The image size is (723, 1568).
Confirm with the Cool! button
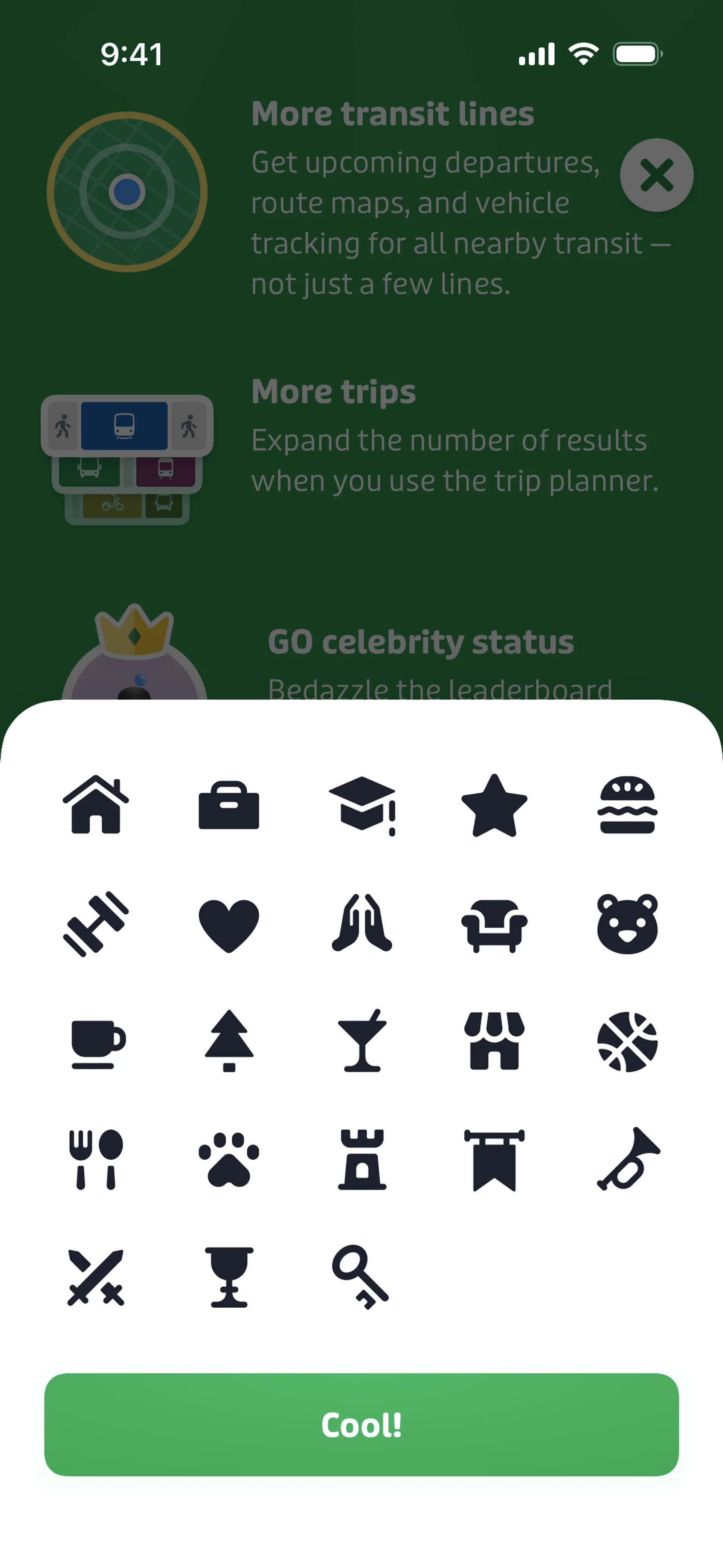point(361,1424)
